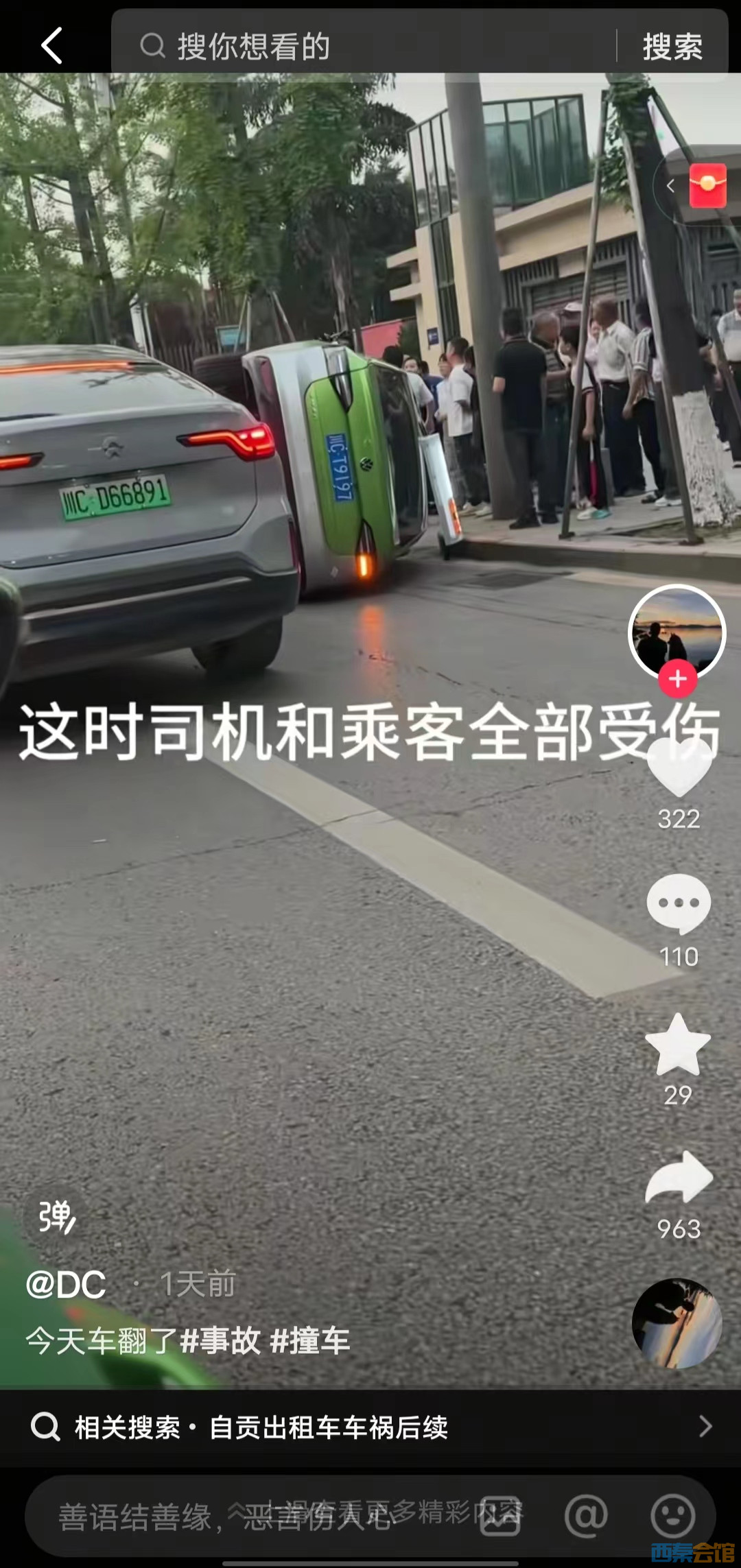Follow the author with the red plus
741x1568 pixels.
[678, 679]
